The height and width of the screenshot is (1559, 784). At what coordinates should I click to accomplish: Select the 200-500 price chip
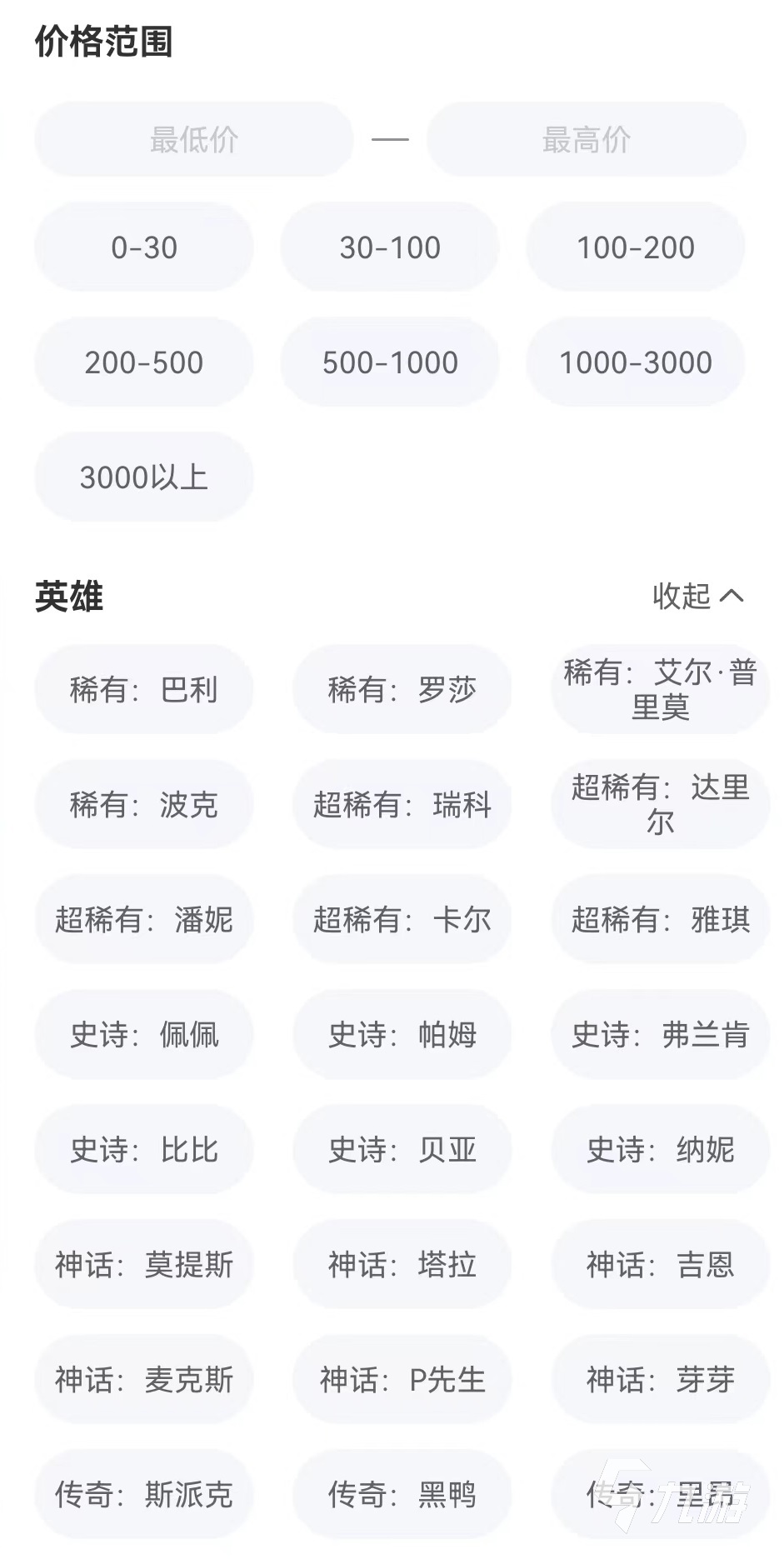[144, 362]
